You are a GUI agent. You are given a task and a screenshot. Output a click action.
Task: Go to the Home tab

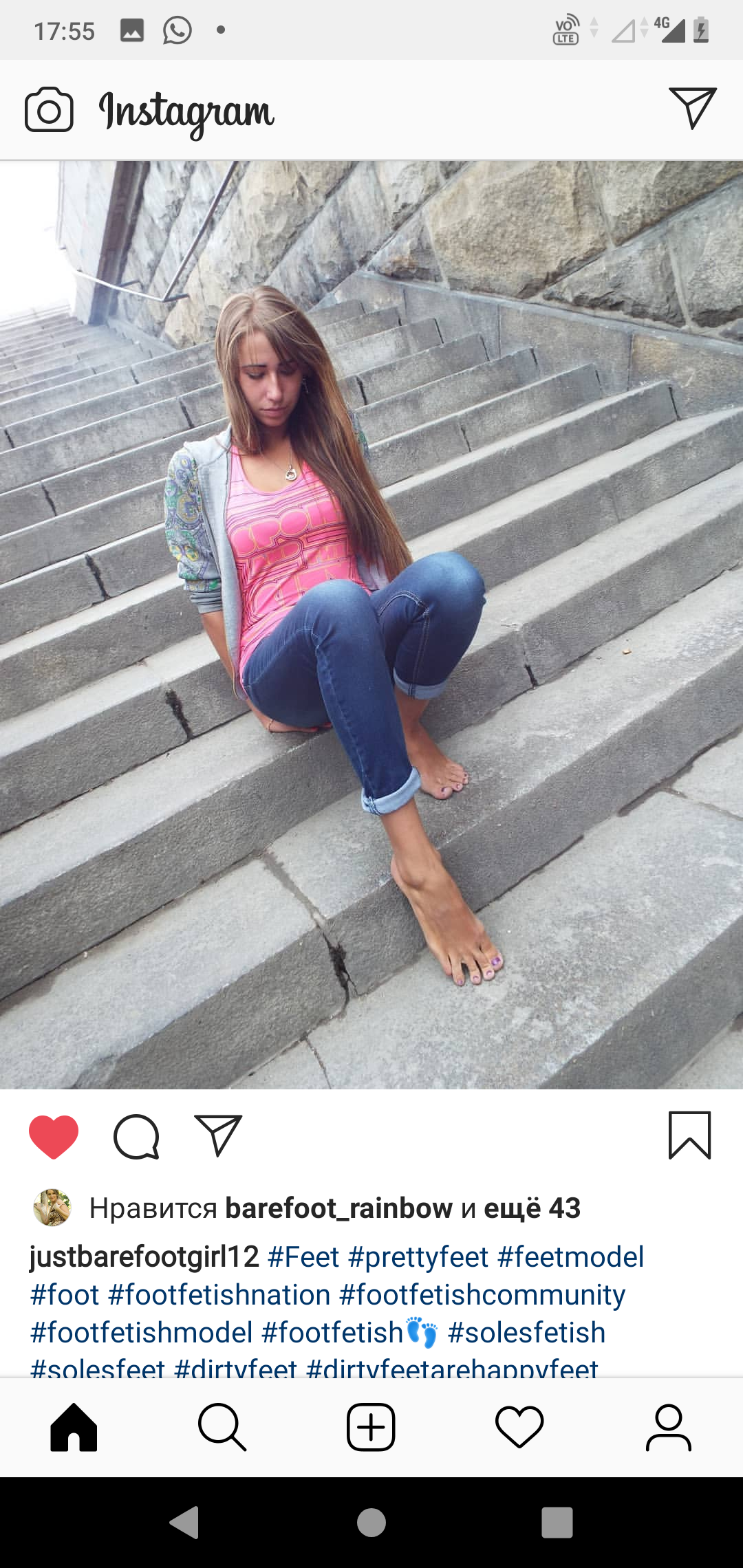tap(74, 1427)
